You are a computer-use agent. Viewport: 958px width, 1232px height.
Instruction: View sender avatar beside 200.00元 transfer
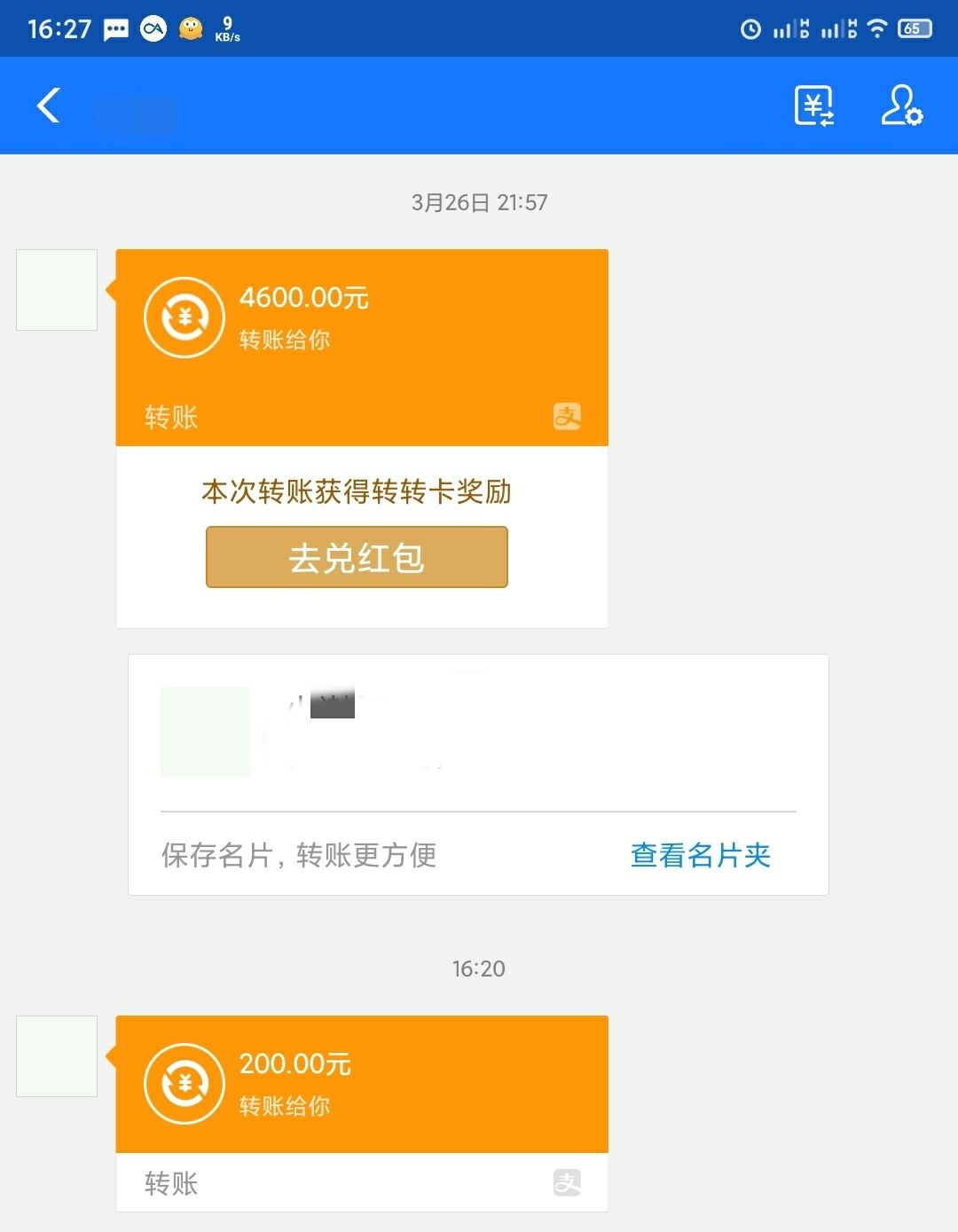[x=57, y=1056]
